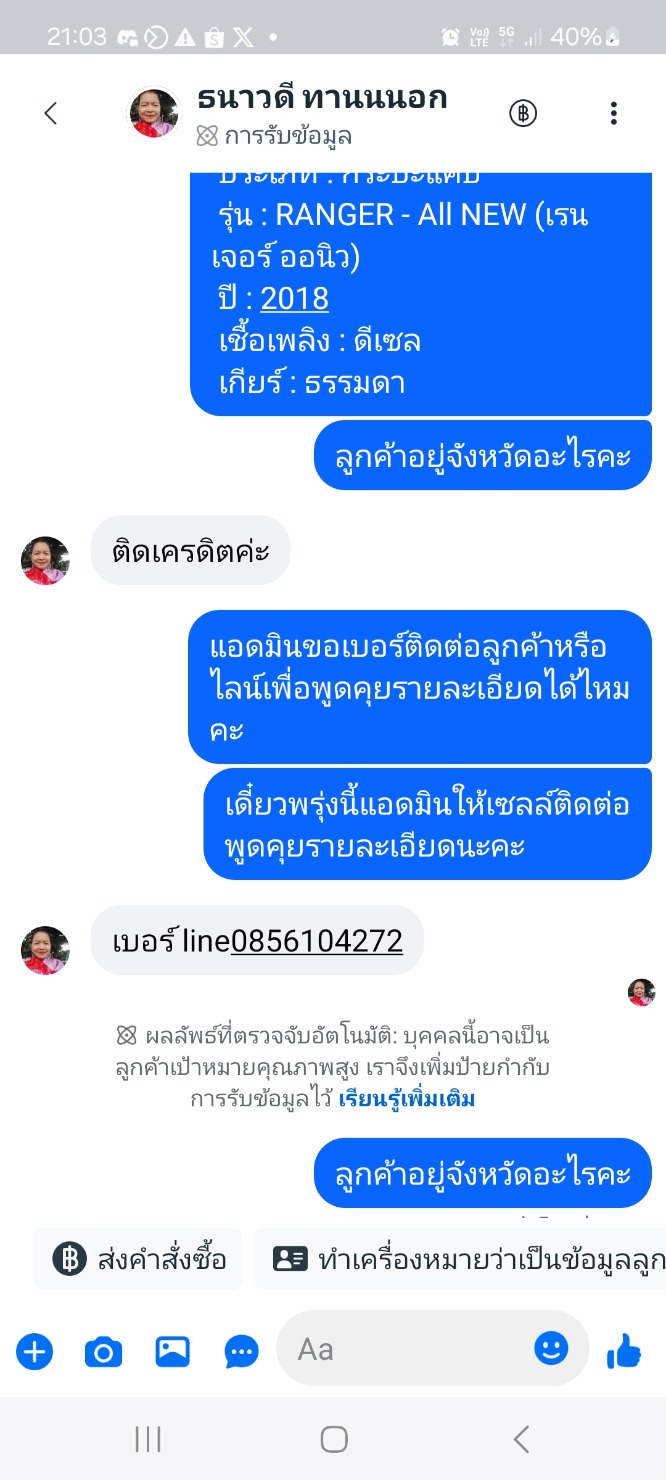This screenshot has width=666, height=1480.
Task: Open the recent apps button
Action: [x=148, y=1439]
